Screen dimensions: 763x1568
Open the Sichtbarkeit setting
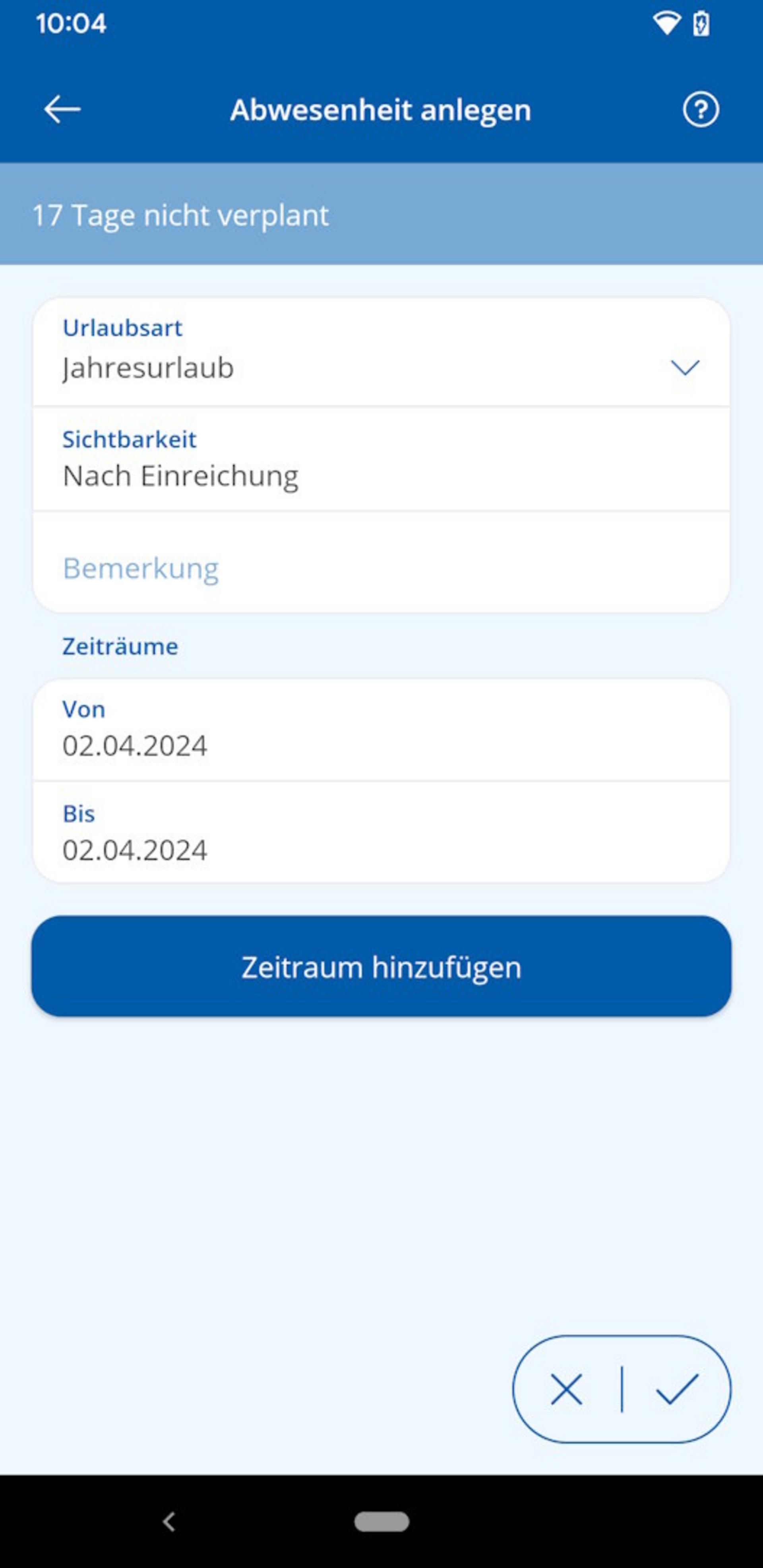[381, 460]
